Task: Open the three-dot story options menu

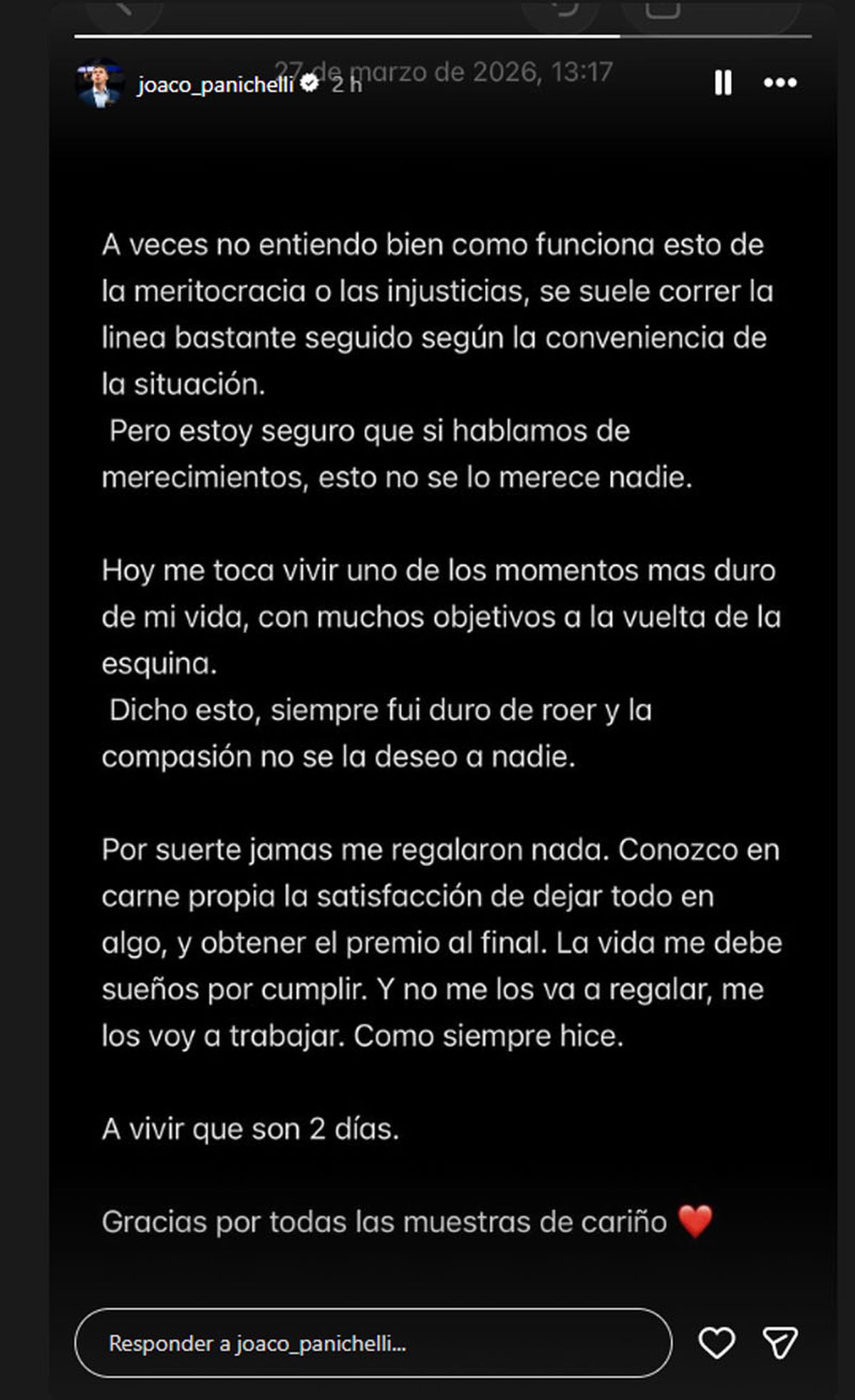Action: [x=779, y=83]
